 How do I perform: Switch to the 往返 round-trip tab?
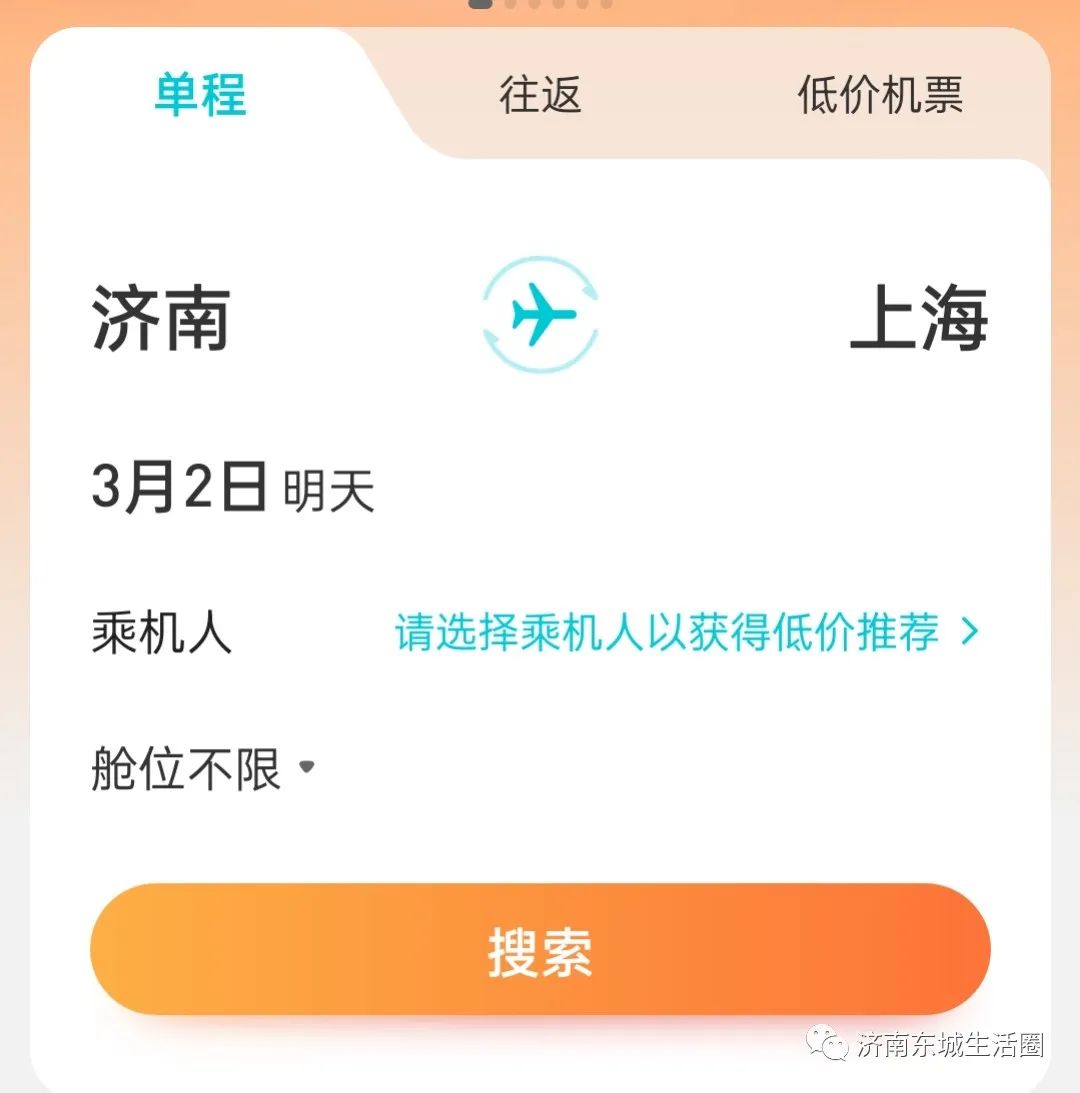[538, 96]
